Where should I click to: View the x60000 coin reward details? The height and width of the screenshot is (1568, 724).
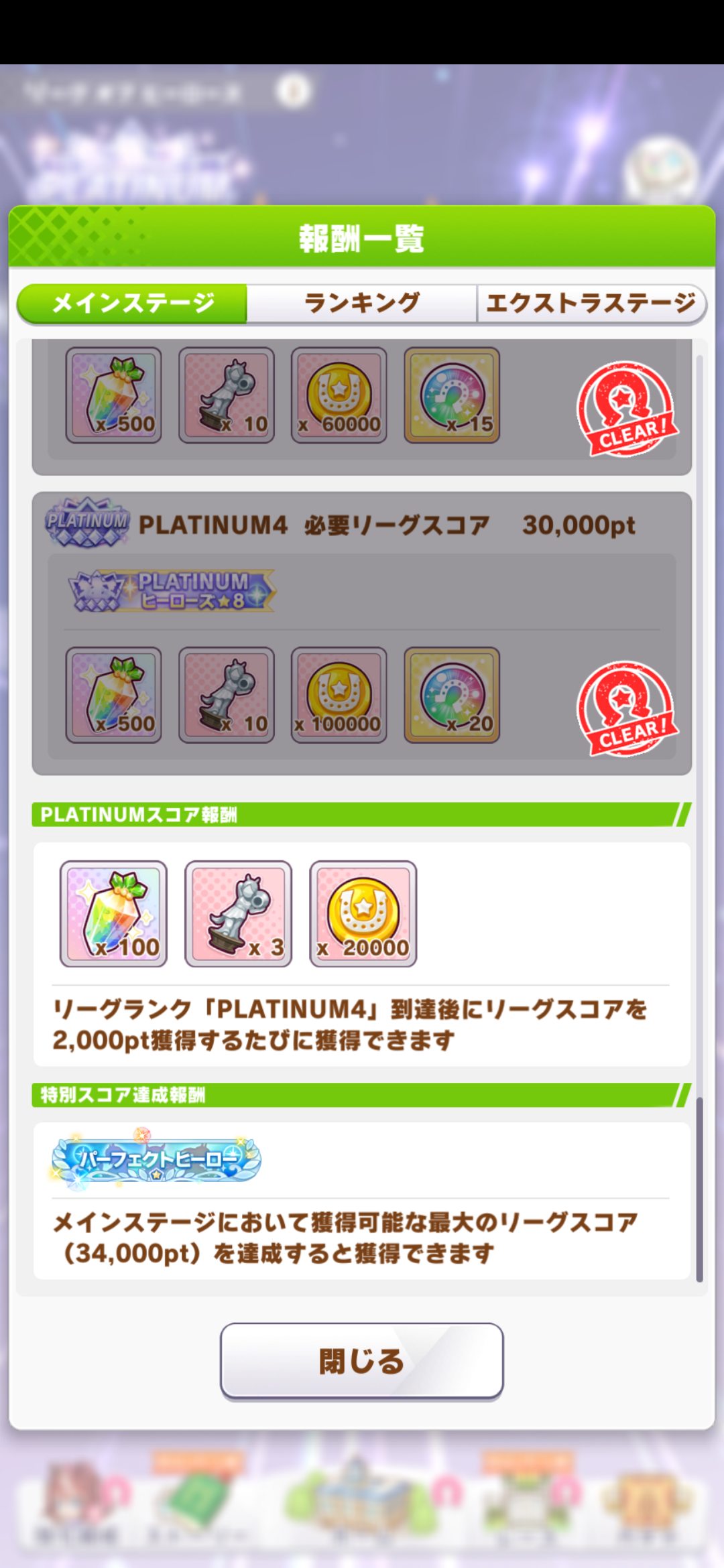click(339, 395)
